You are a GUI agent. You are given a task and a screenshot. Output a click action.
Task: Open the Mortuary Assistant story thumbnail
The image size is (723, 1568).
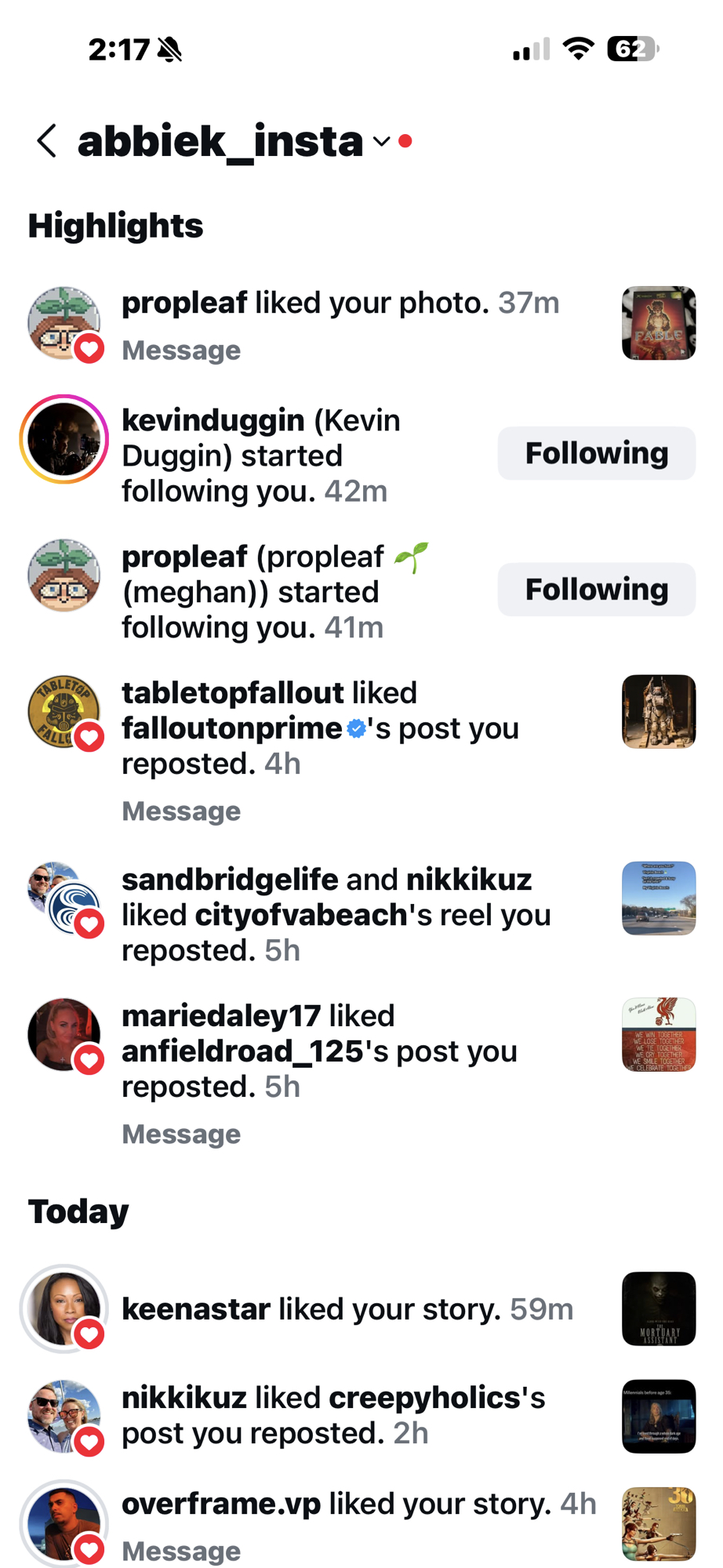click(658, 1308)
